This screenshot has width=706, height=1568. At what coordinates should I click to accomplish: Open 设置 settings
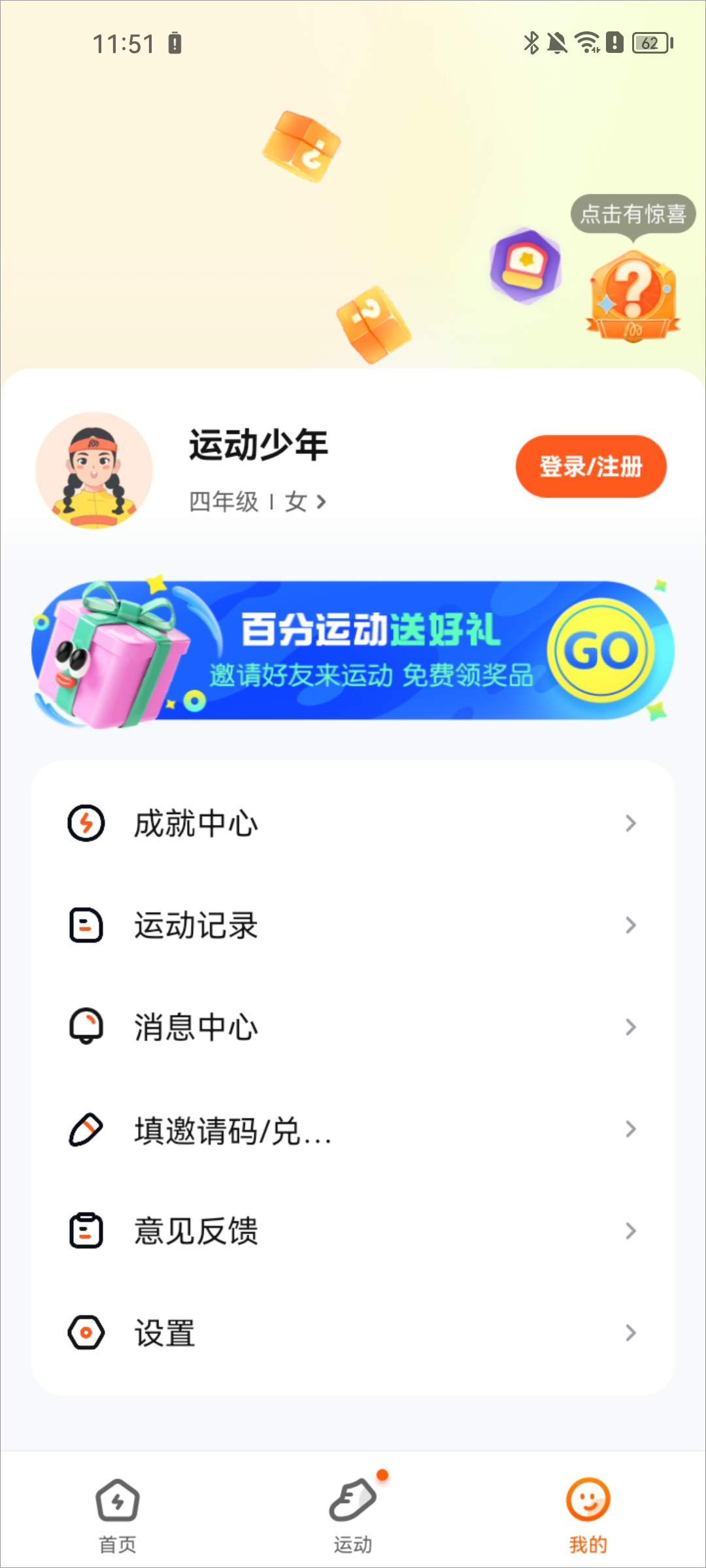coord(352,1333)
